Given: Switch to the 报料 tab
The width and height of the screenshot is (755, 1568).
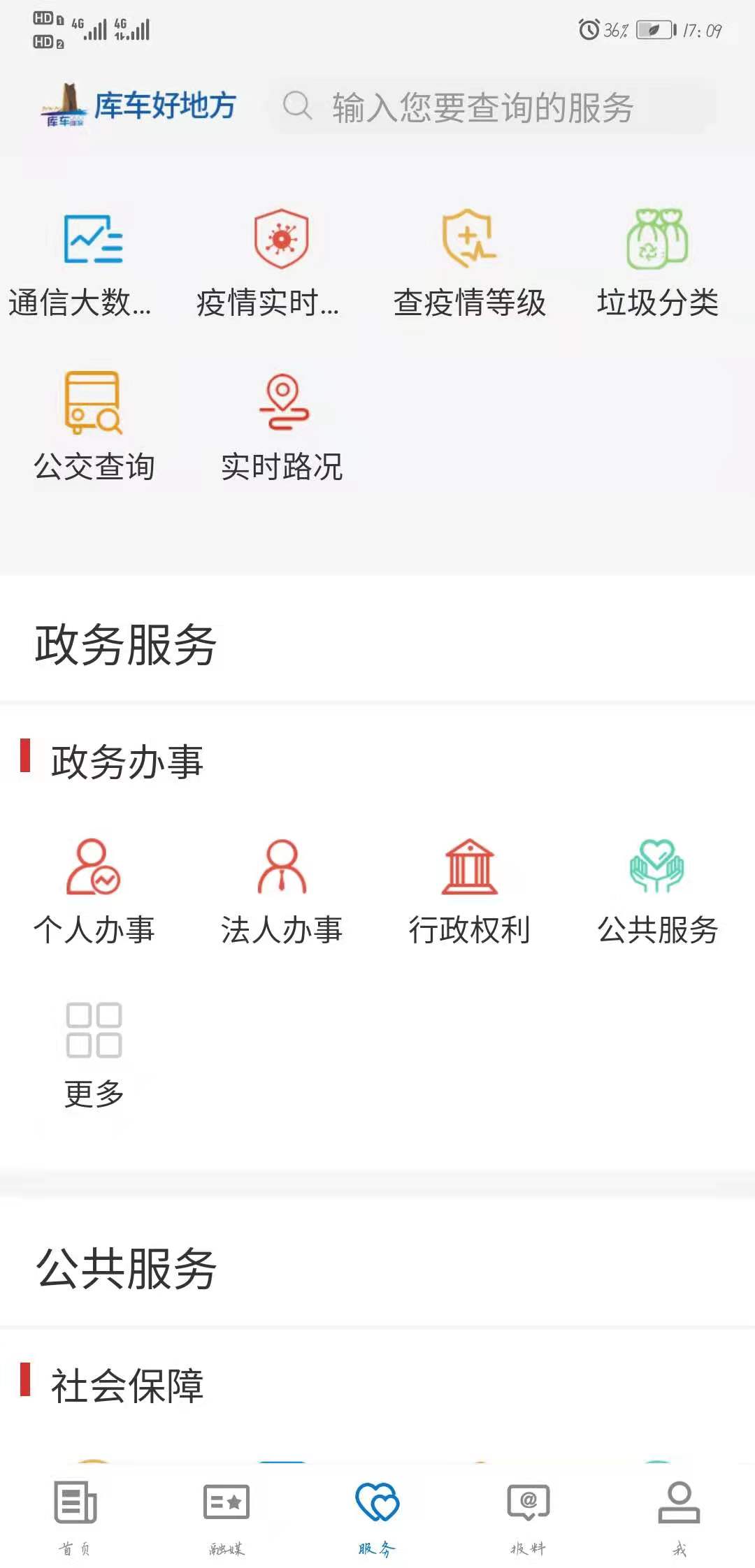Looking at the screenshot, I should 528,1516.
